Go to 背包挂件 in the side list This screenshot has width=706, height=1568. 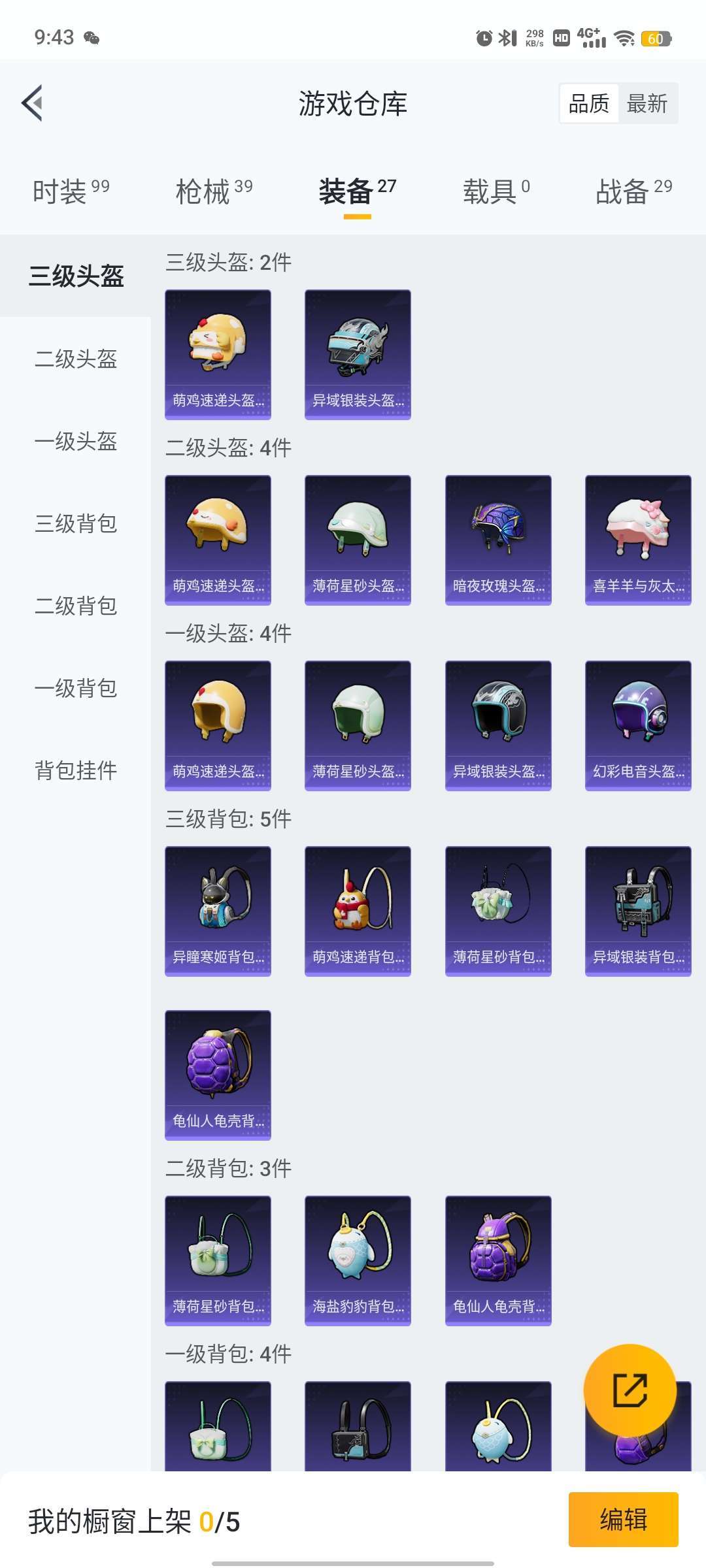pos(76,770)
